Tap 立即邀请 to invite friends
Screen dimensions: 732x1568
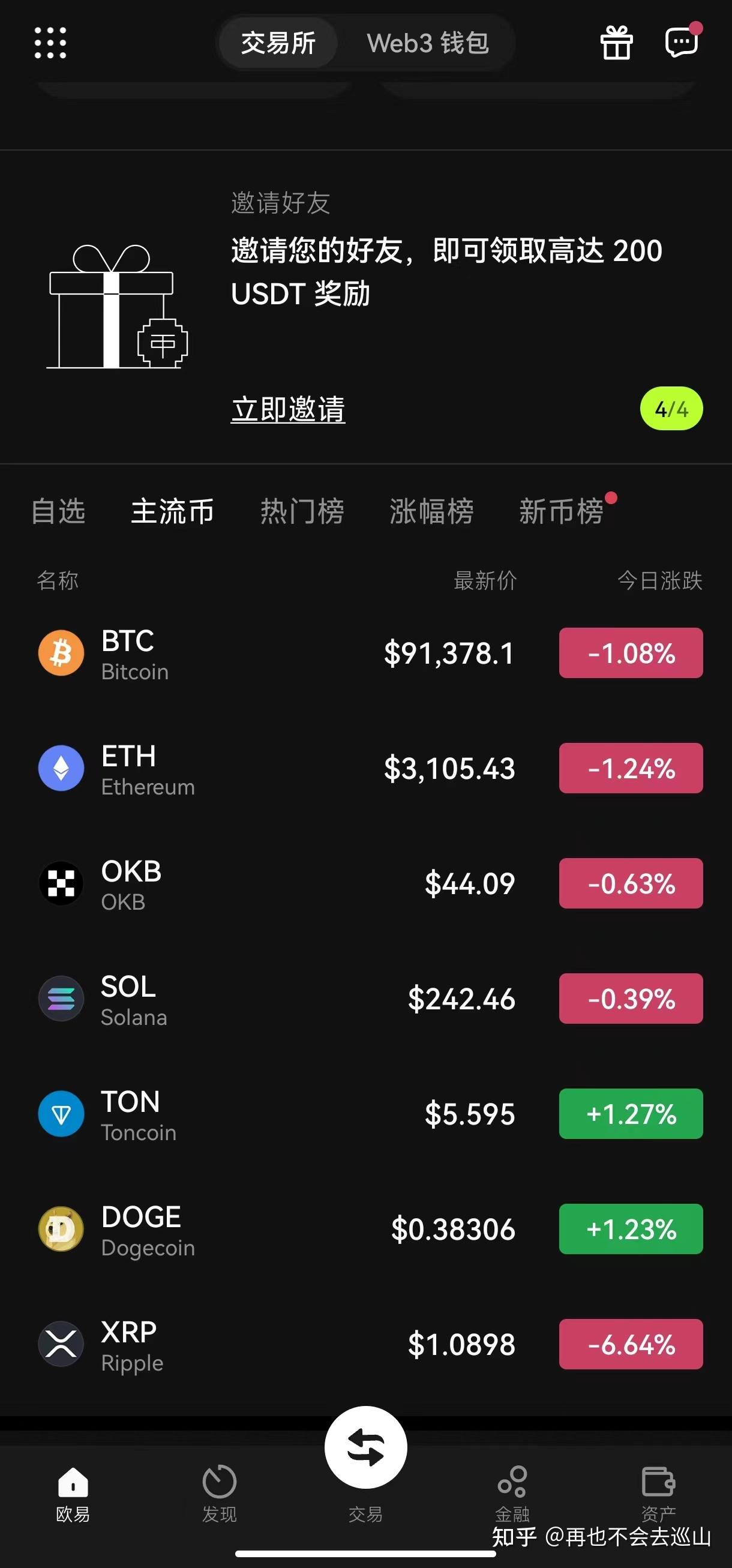click(288, 410)
